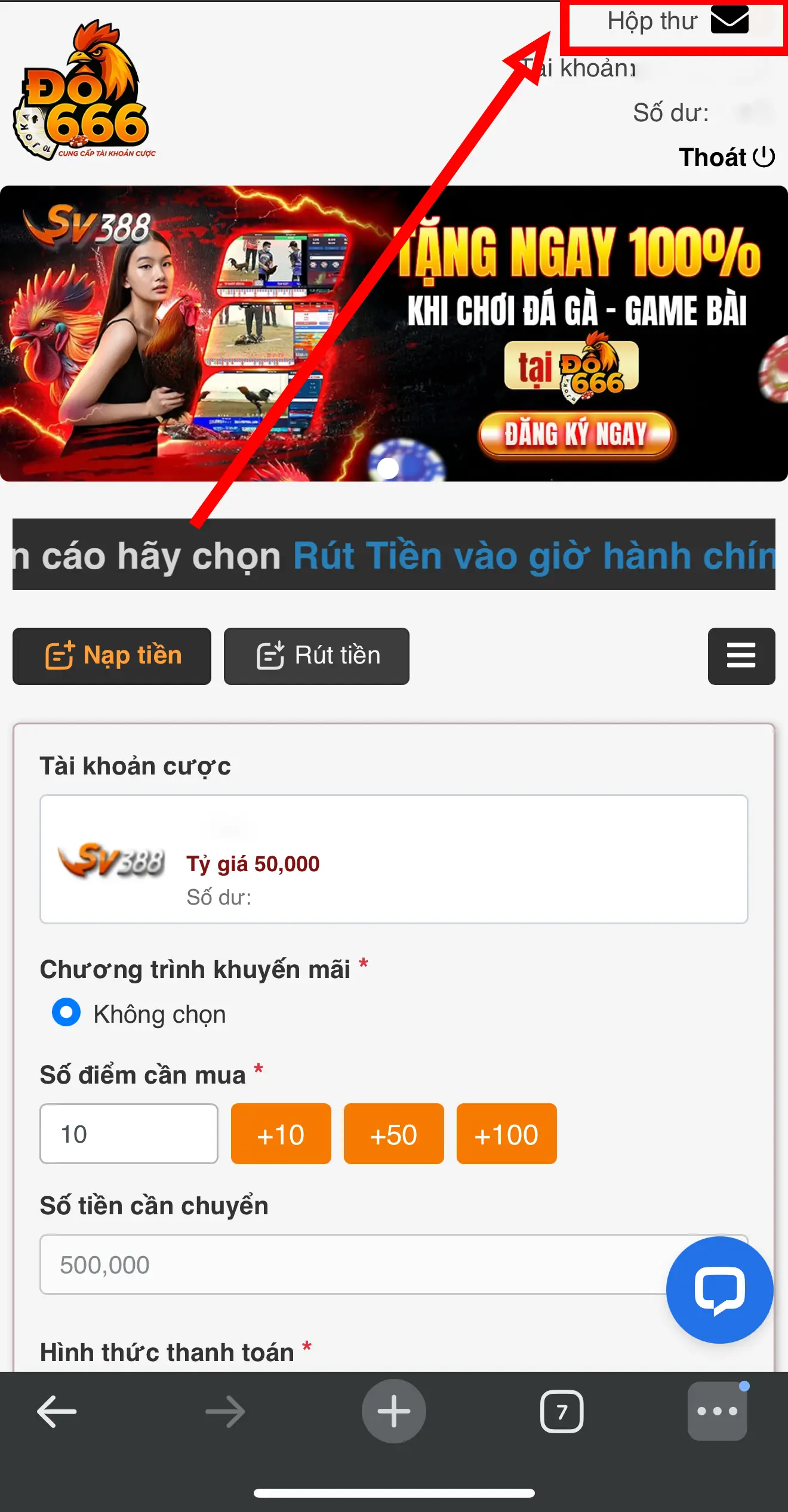
Task: Switch to the Rút tiền tab
Action: (316, 656)
